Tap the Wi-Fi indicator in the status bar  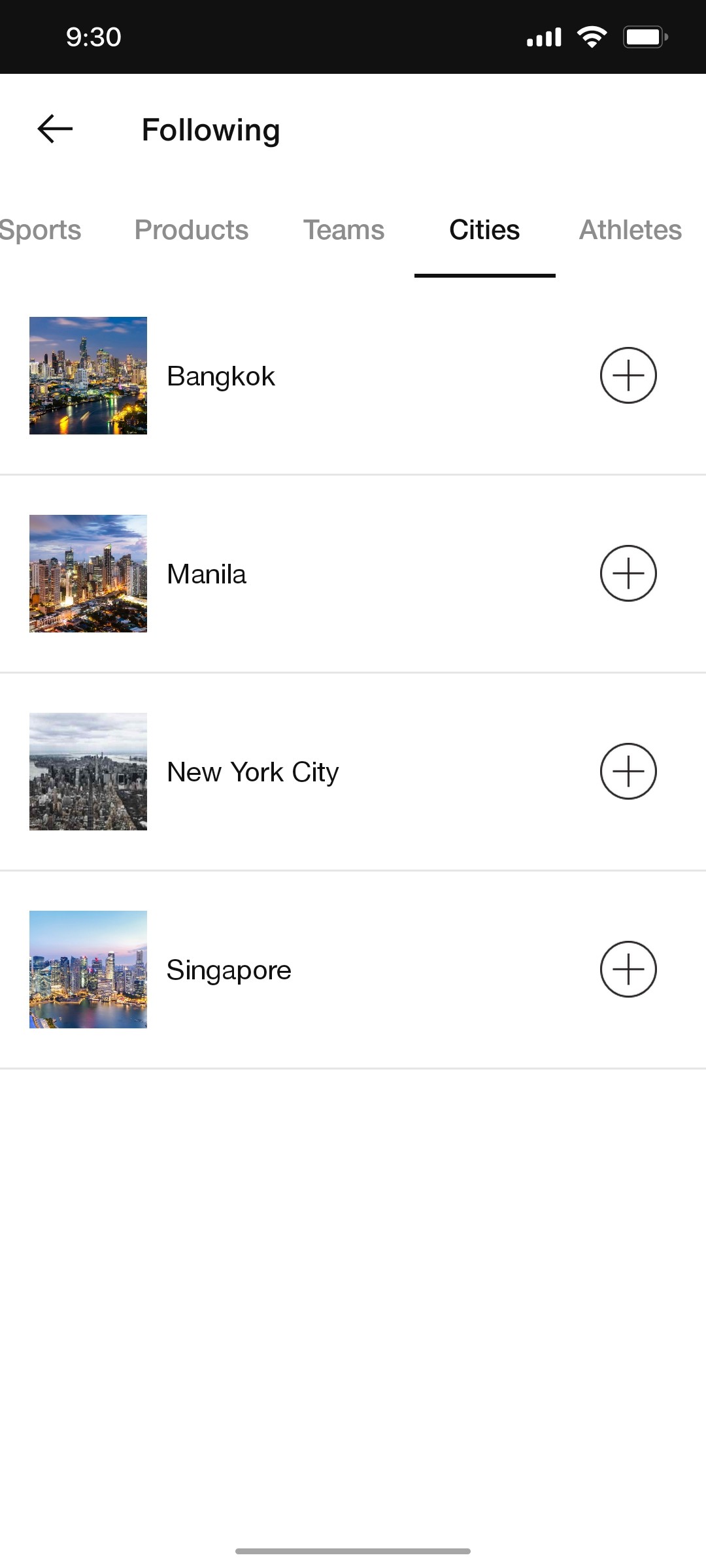click(592, 36)
